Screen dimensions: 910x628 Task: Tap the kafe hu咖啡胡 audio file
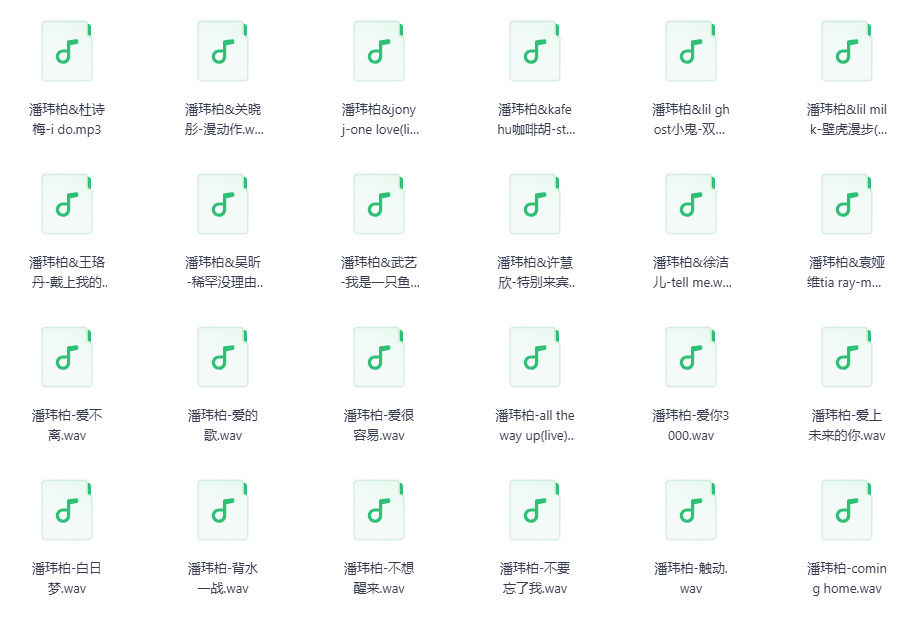(x=535, y=51)
